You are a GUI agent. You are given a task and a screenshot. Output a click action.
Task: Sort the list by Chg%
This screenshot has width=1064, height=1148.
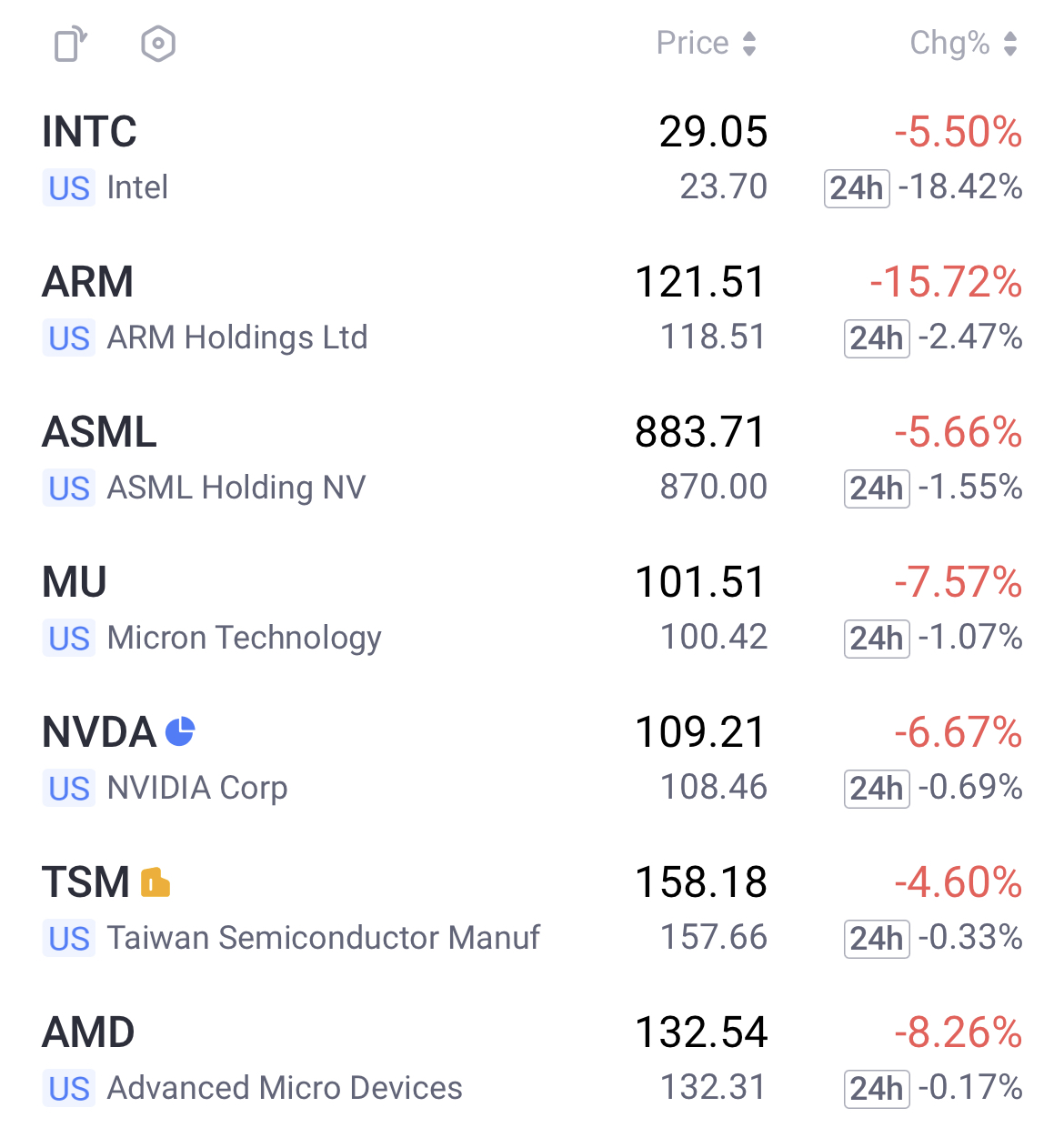tap(963, 44)
